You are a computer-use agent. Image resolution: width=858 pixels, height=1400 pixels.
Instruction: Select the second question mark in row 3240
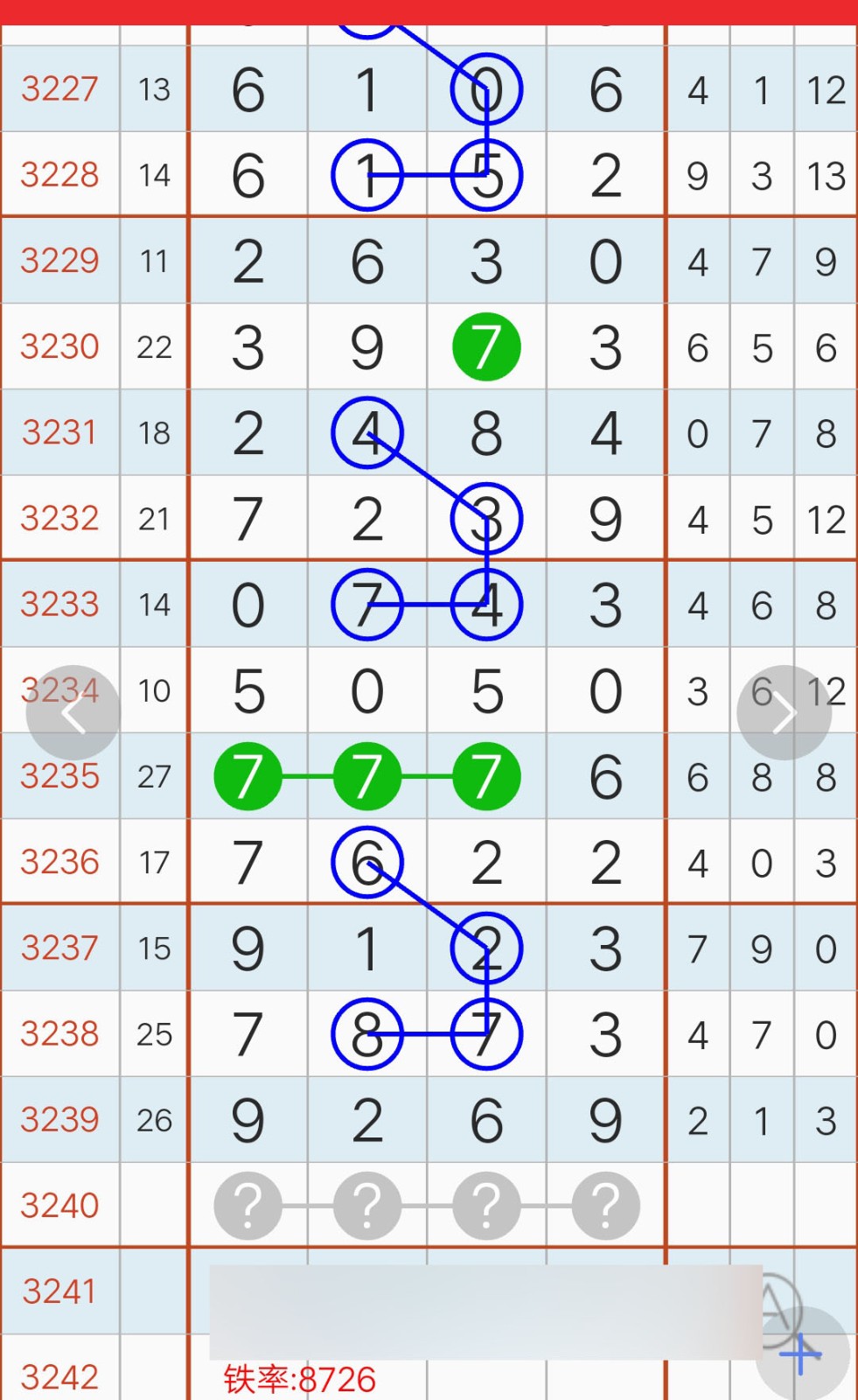point(367,1206)
